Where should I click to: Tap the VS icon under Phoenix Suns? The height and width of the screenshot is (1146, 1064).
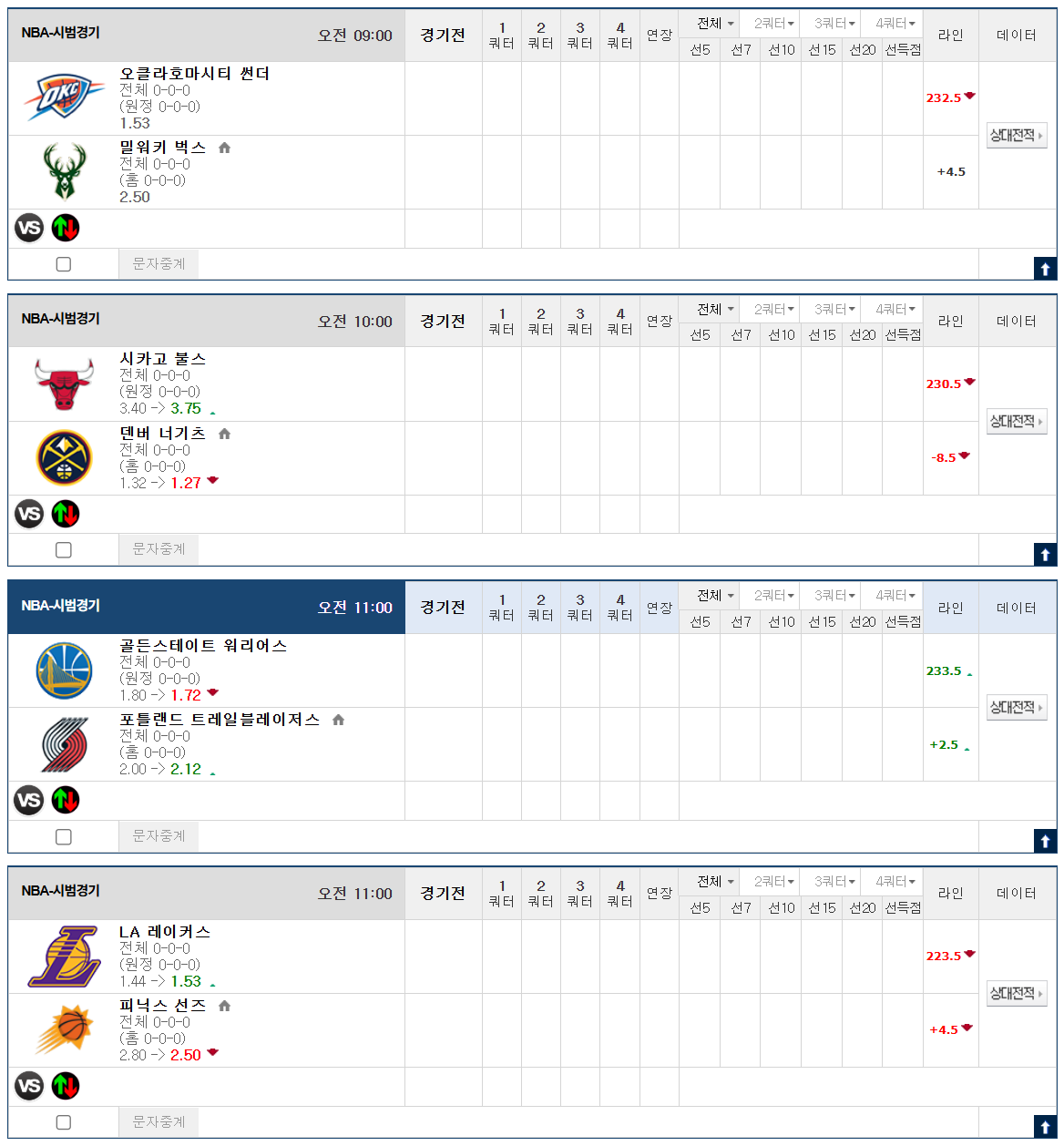pos(29,1086)
